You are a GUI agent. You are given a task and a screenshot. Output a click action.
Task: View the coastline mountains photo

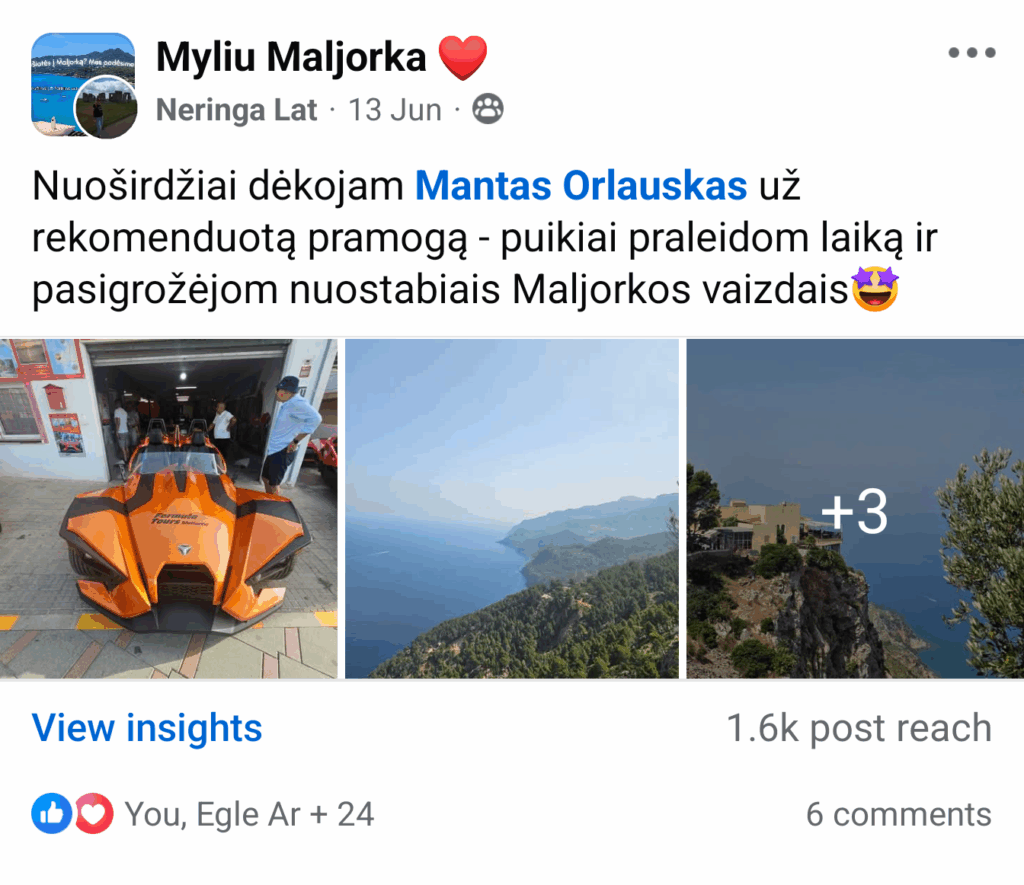coord(512,508)
